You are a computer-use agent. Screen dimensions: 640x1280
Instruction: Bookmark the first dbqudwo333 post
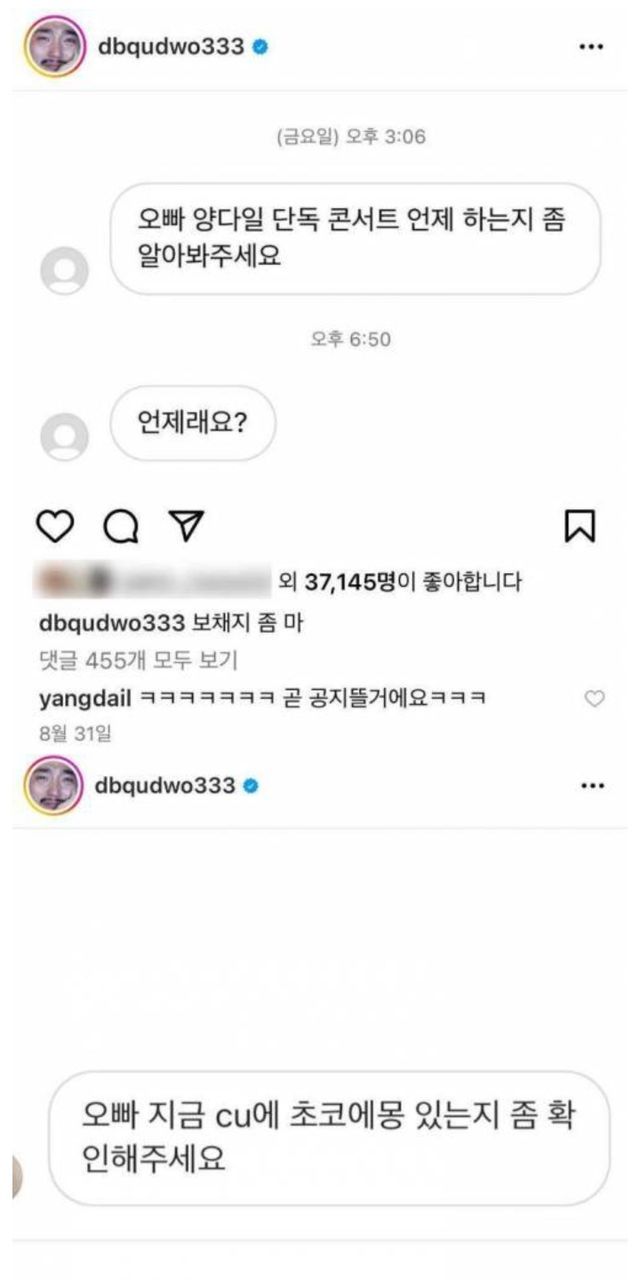point(580,525)
